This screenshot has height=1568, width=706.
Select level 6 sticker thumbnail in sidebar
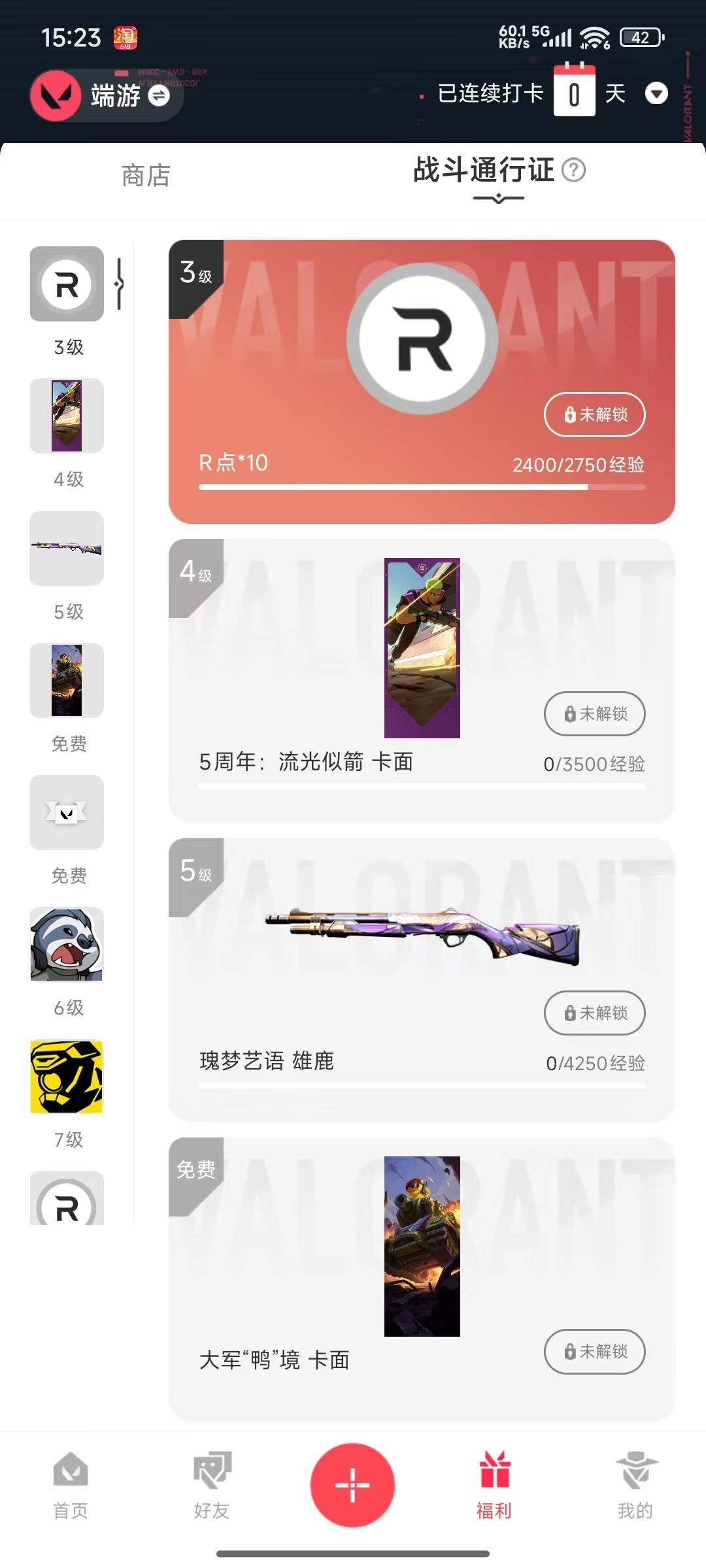tap(67, 944)
